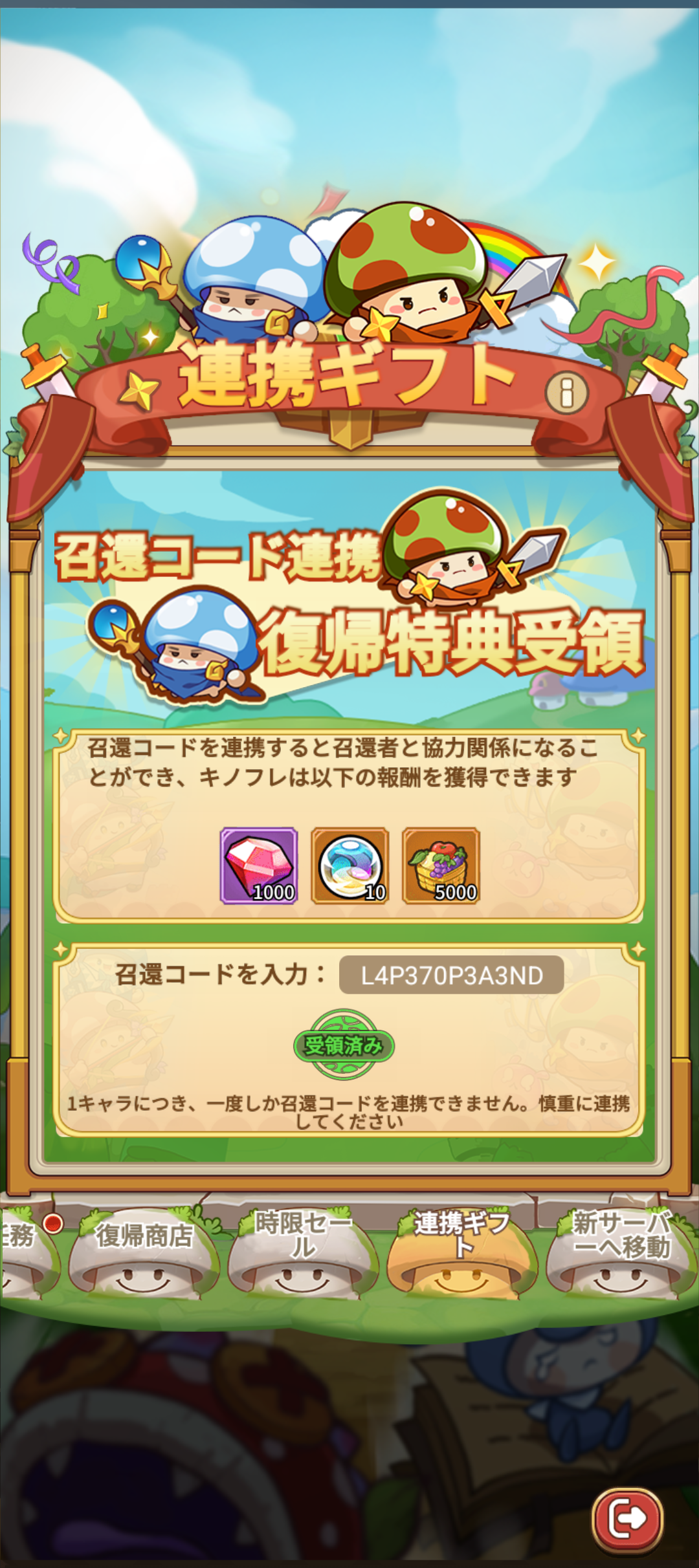This screenshot has height=1568, width=699.
Task: Tap the 召還コード input field
Action: tap(451, 975)
